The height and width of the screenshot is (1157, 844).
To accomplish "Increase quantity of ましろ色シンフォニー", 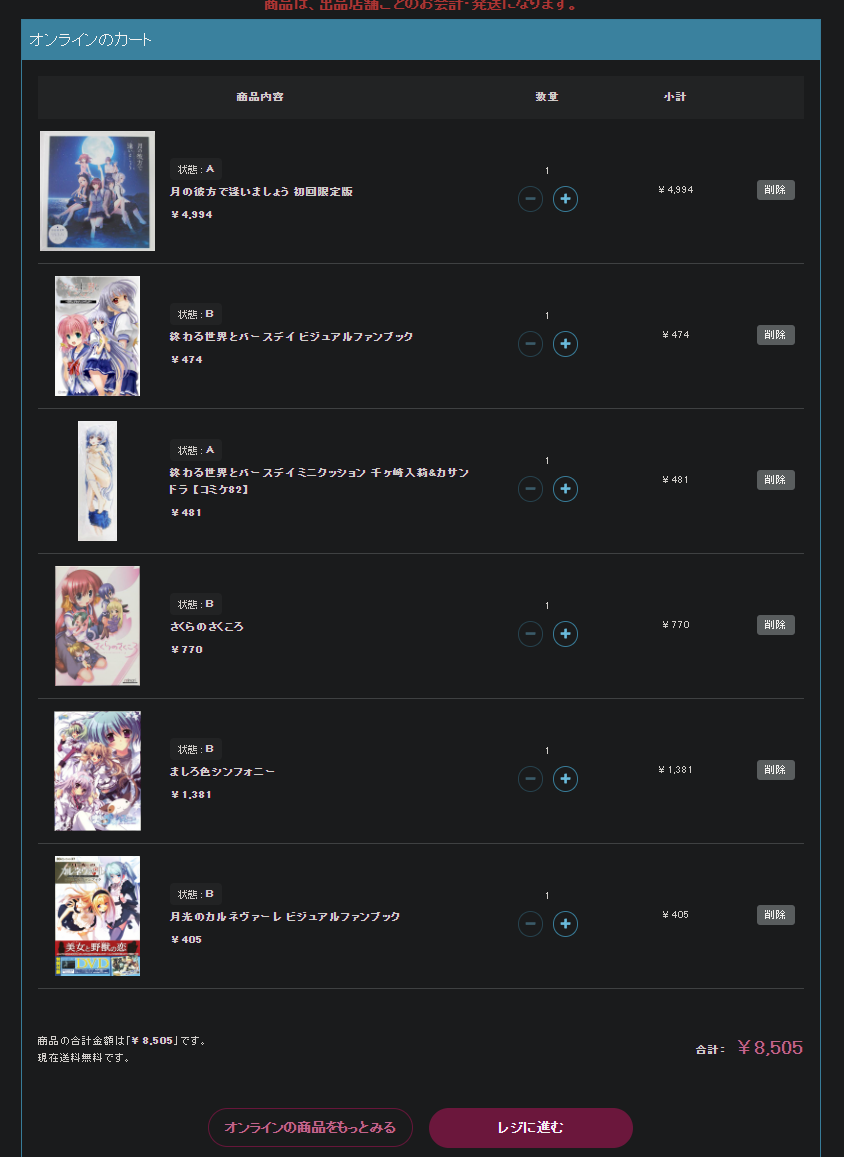I will click(565, 779).
